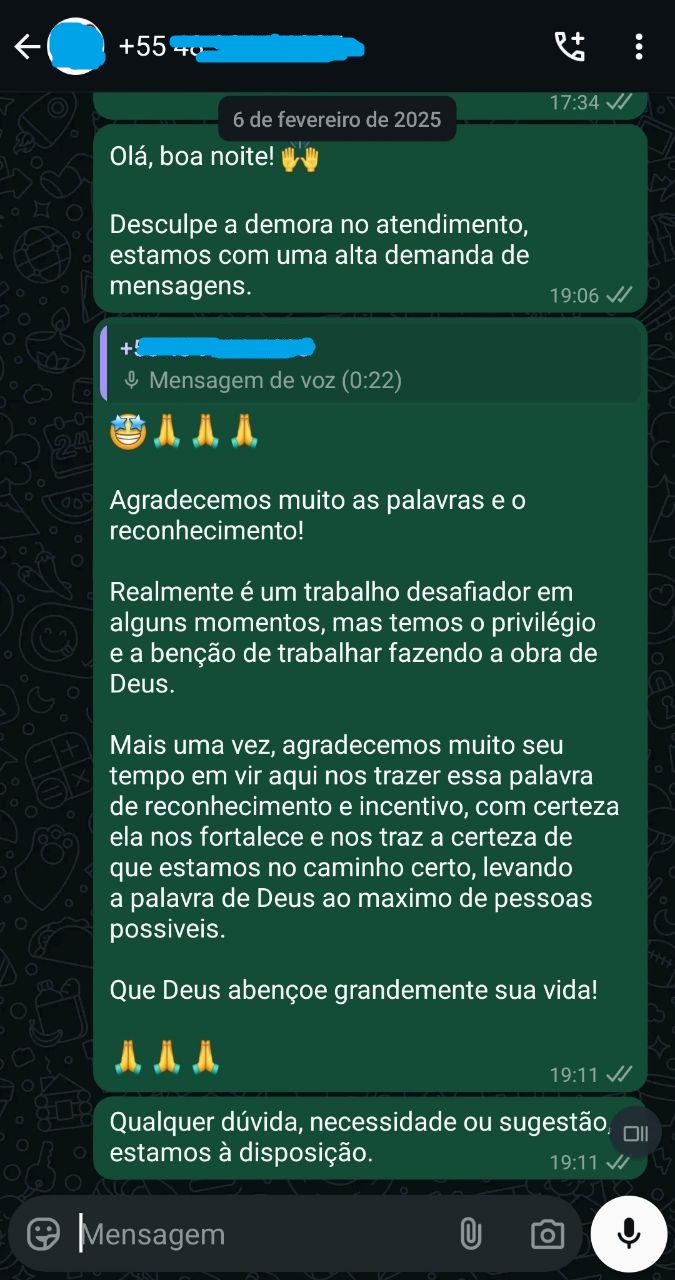Tap the microphone voice message button
The height and width of the screenshot is (1280, 675).
coord(629,1234)
